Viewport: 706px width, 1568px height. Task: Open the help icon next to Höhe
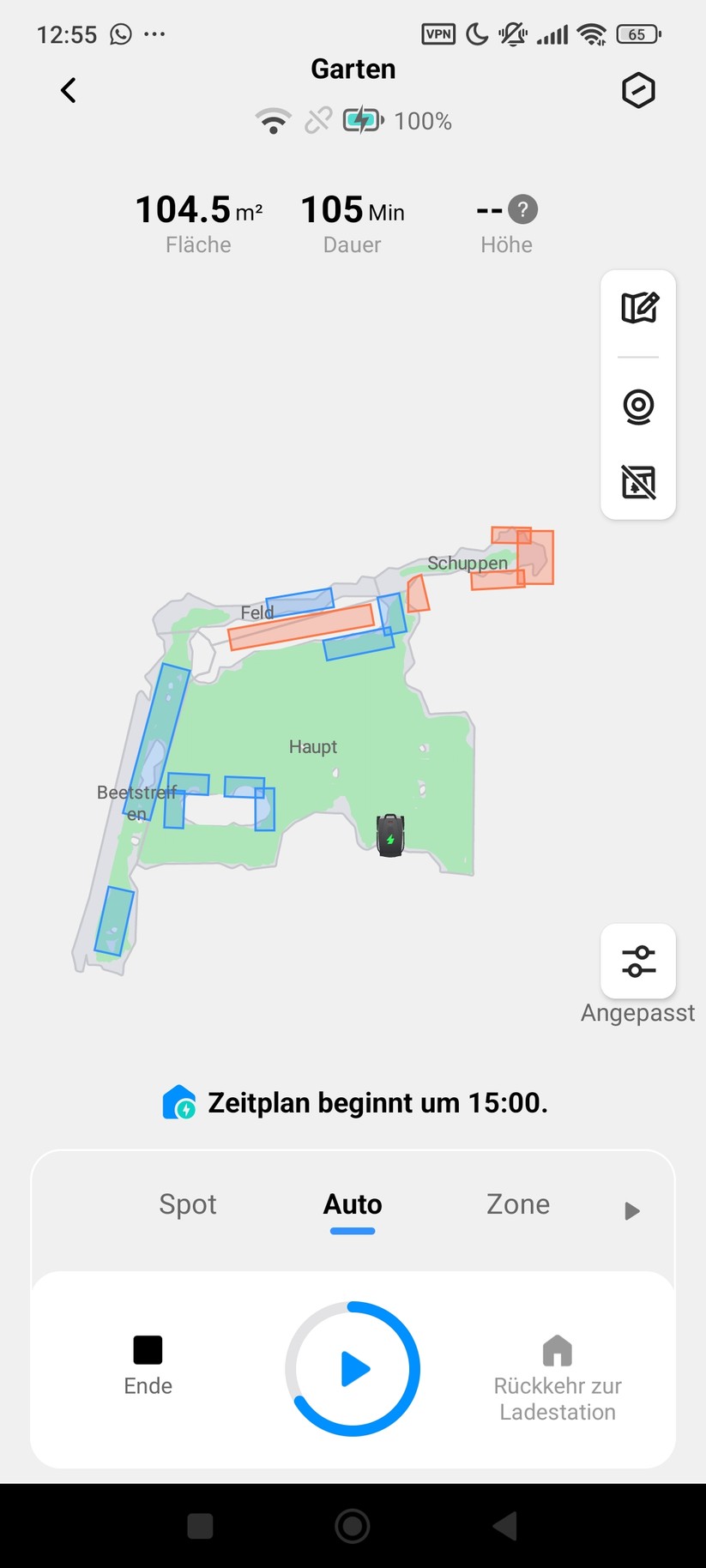click(x=522, y=209)
